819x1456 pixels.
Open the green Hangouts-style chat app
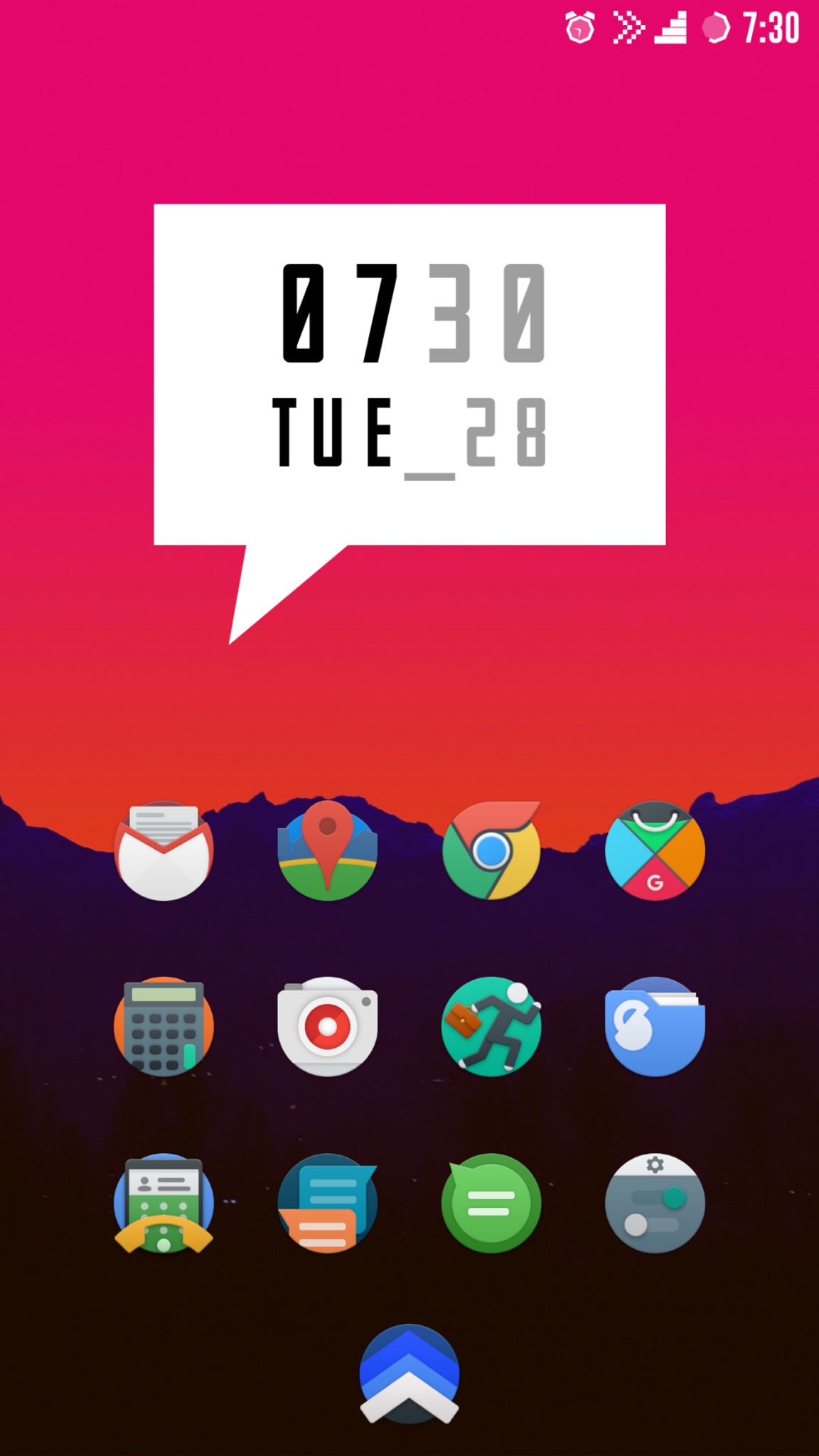tap(491, 1203)
